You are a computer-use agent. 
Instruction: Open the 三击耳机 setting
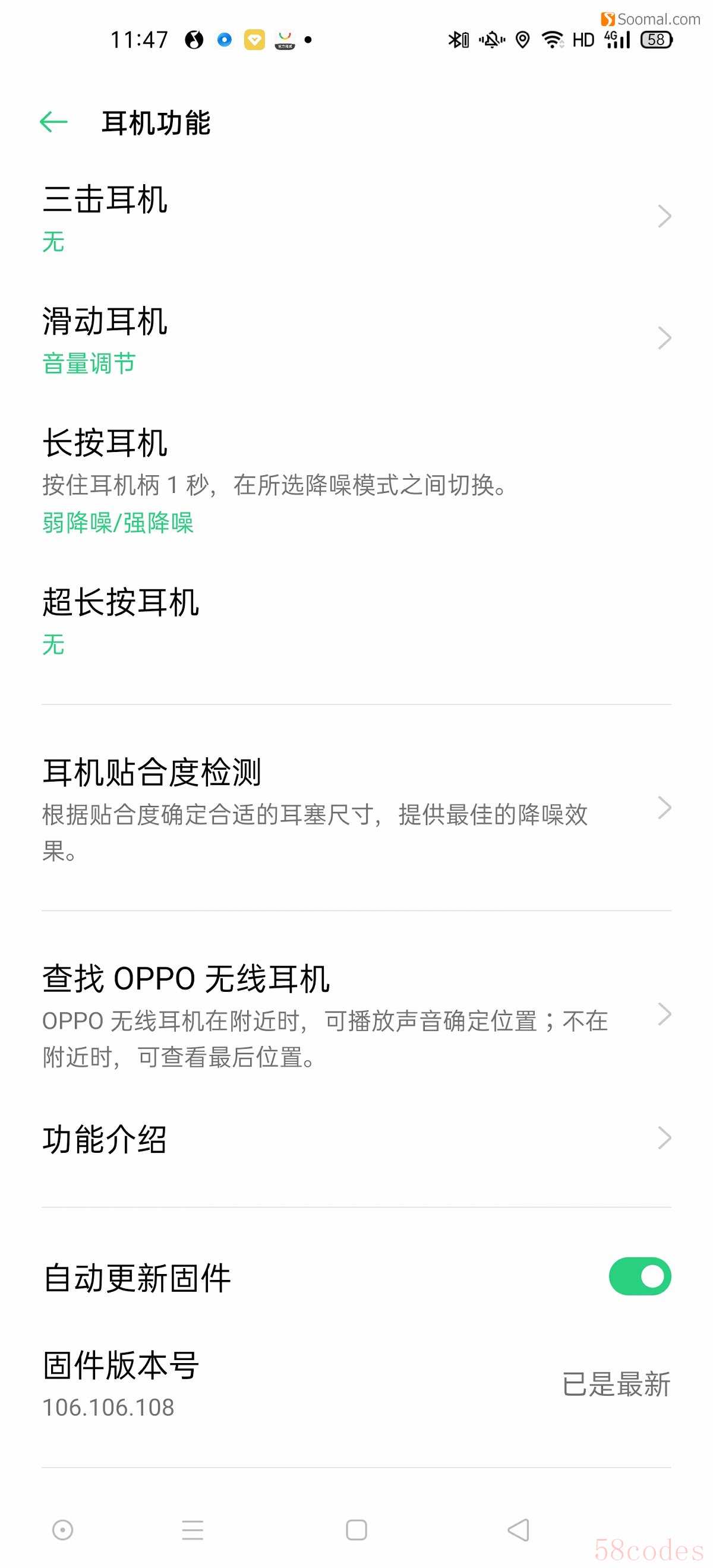pyautogui.click(x=356, y=216)
